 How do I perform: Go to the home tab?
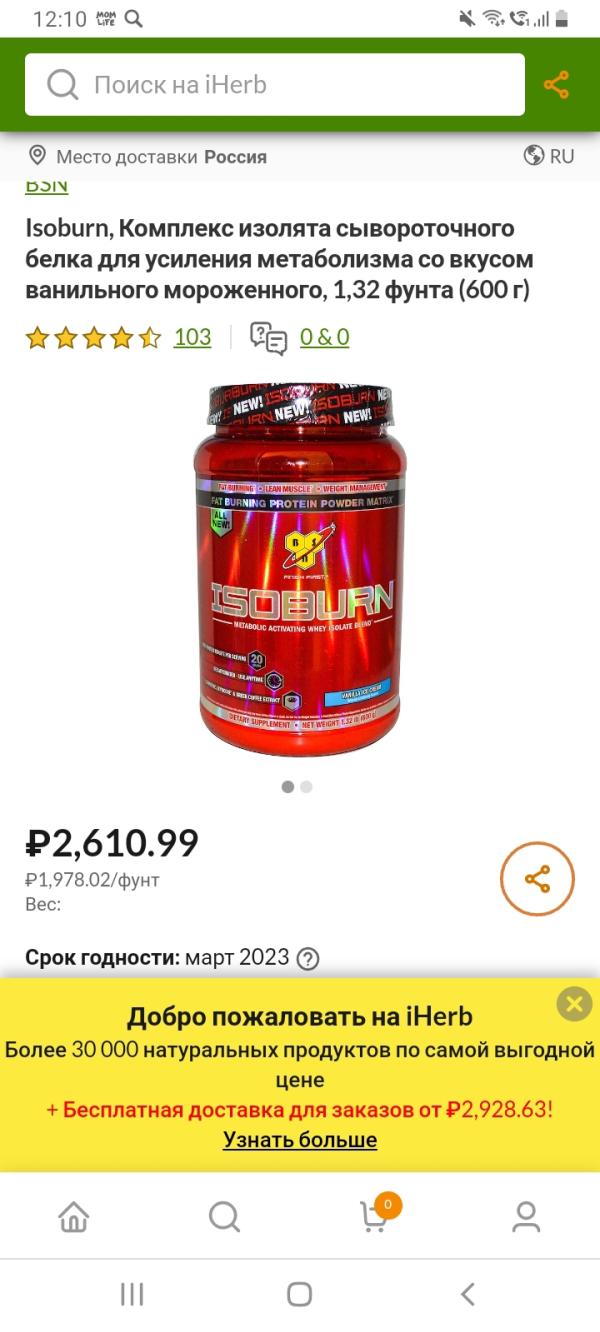click(74, 1216)
